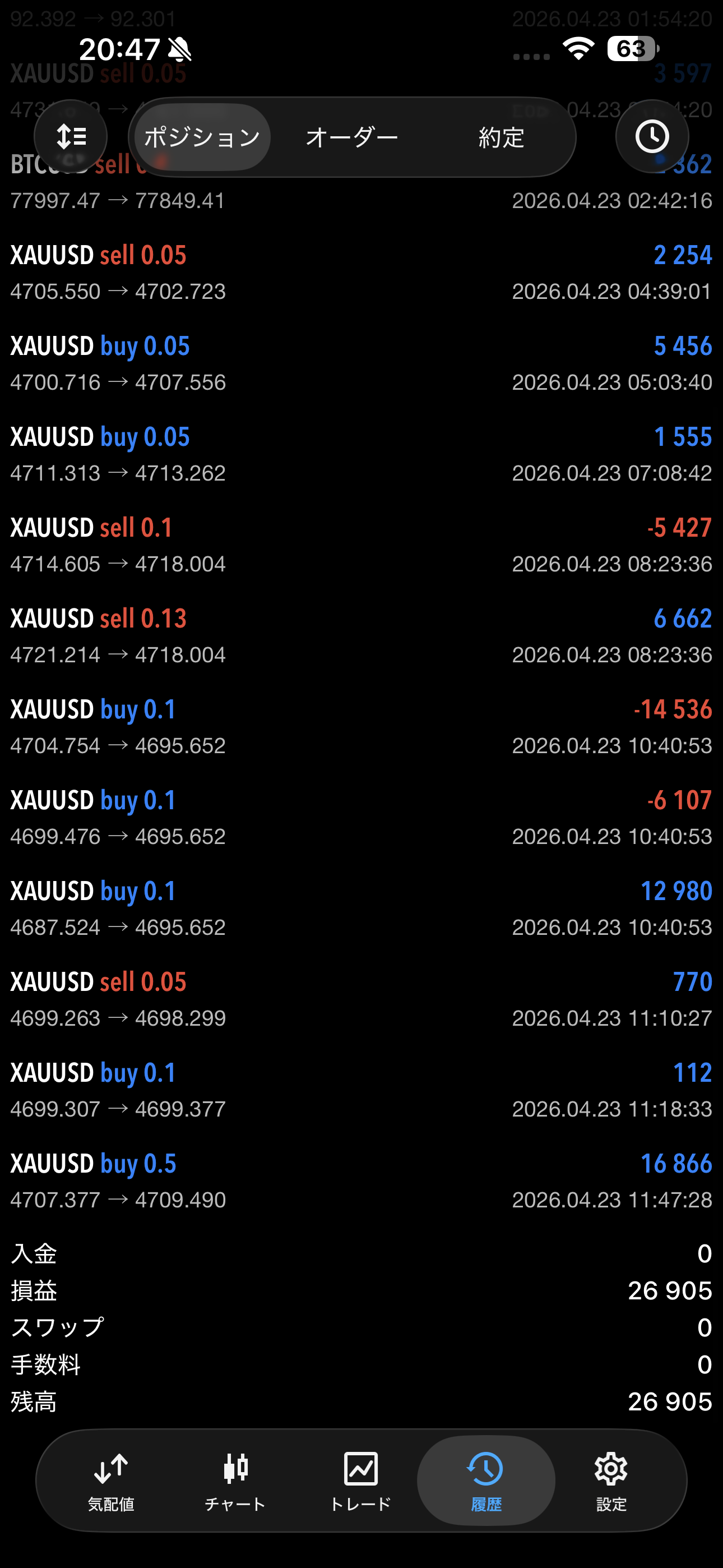Show XAUUSD buy trade with -6 107 loss
The height and width of the screenshot is (1568, 723).
click(361, 818)
